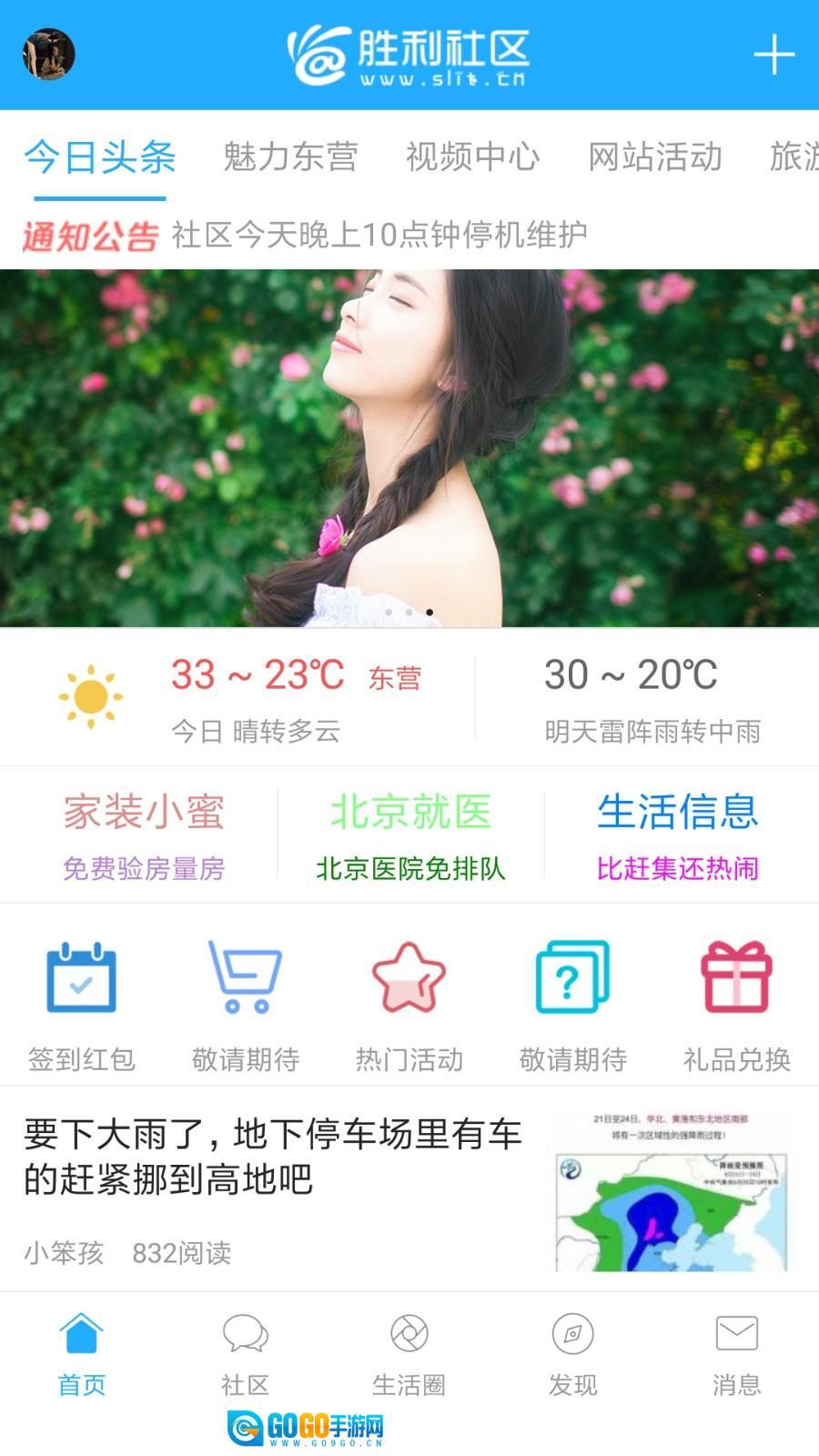Image resolution: width=819 pixels, height=1456 pixels.
Task: Select the 今日头条 tab
Action: point(98,157)
